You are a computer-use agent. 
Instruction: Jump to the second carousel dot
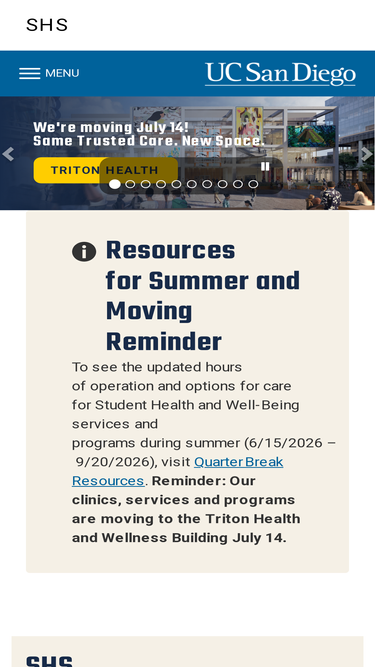point(130,184)
